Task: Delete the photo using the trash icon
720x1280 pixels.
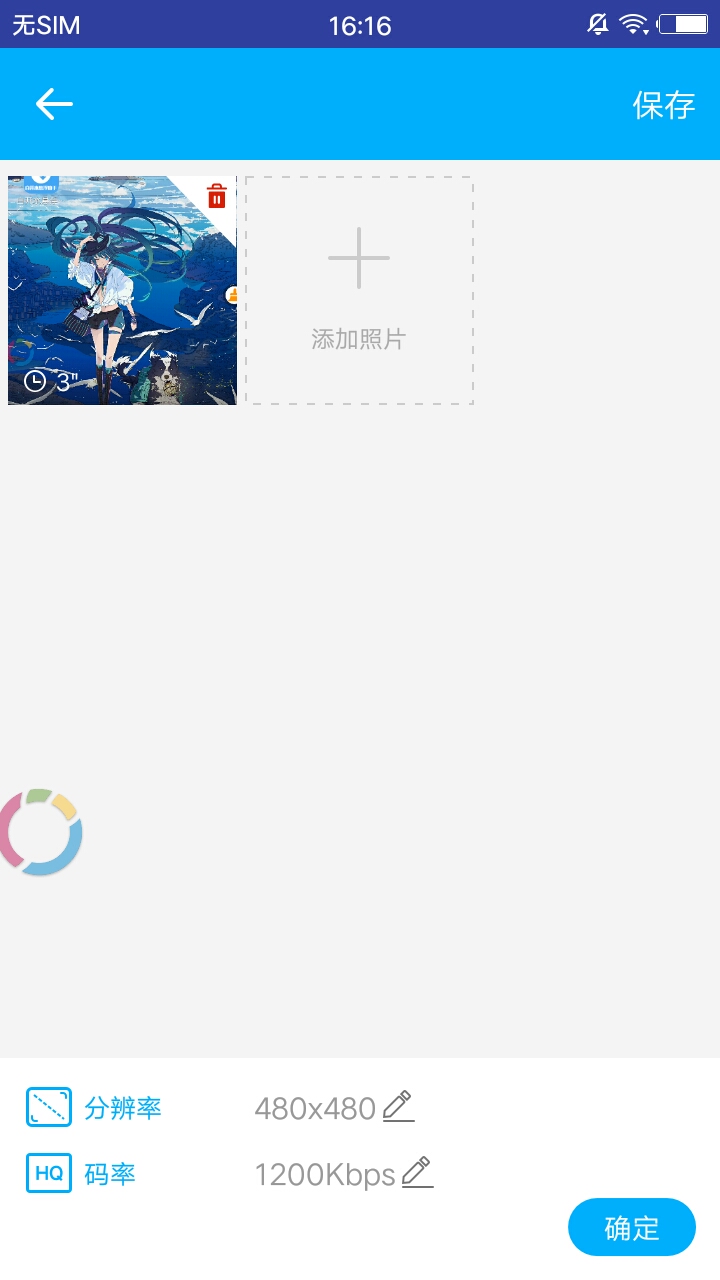Action: [217, 197]
